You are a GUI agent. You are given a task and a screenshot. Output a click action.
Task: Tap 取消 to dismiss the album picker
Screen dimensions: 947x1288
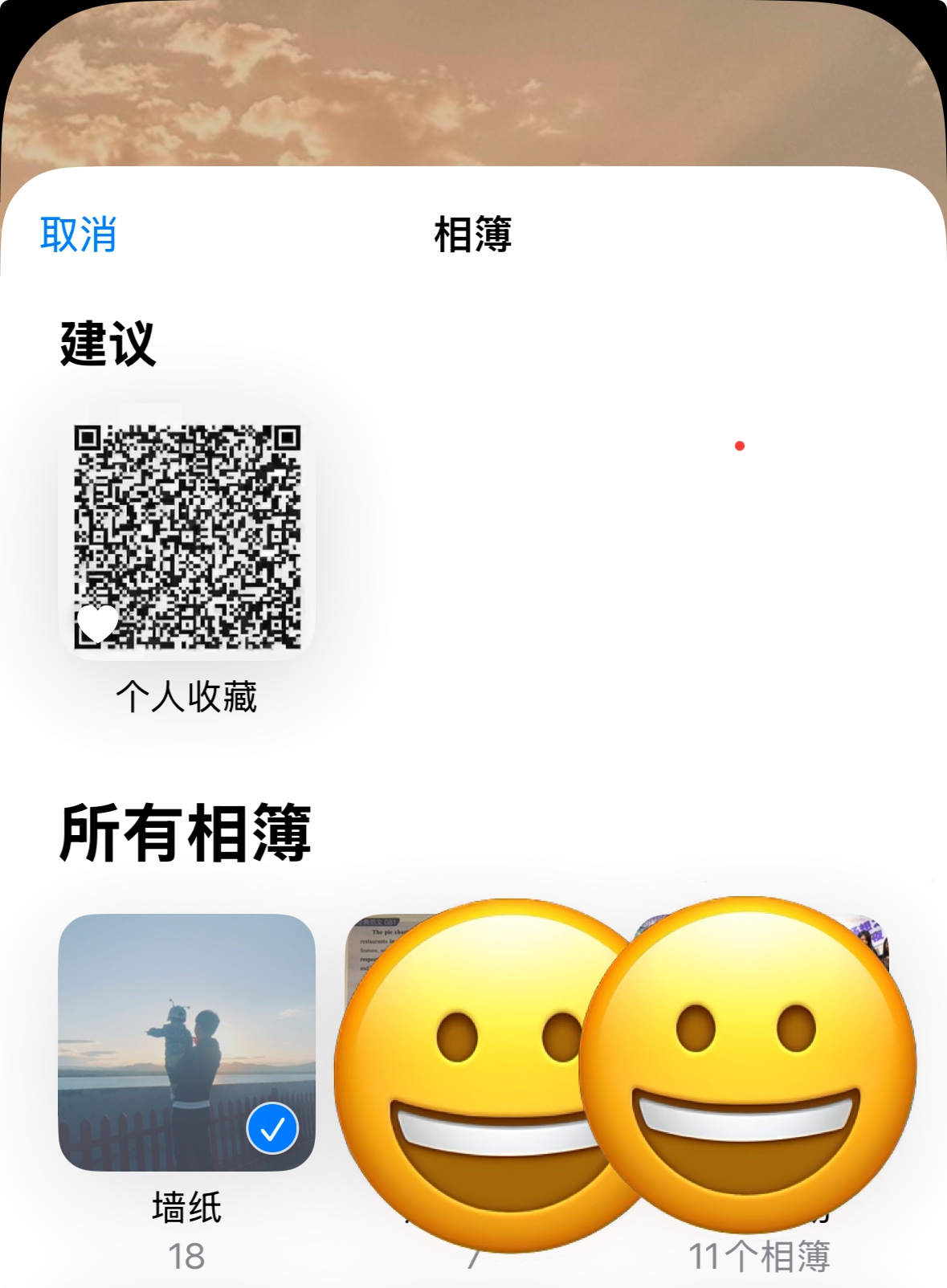point(79,234)
